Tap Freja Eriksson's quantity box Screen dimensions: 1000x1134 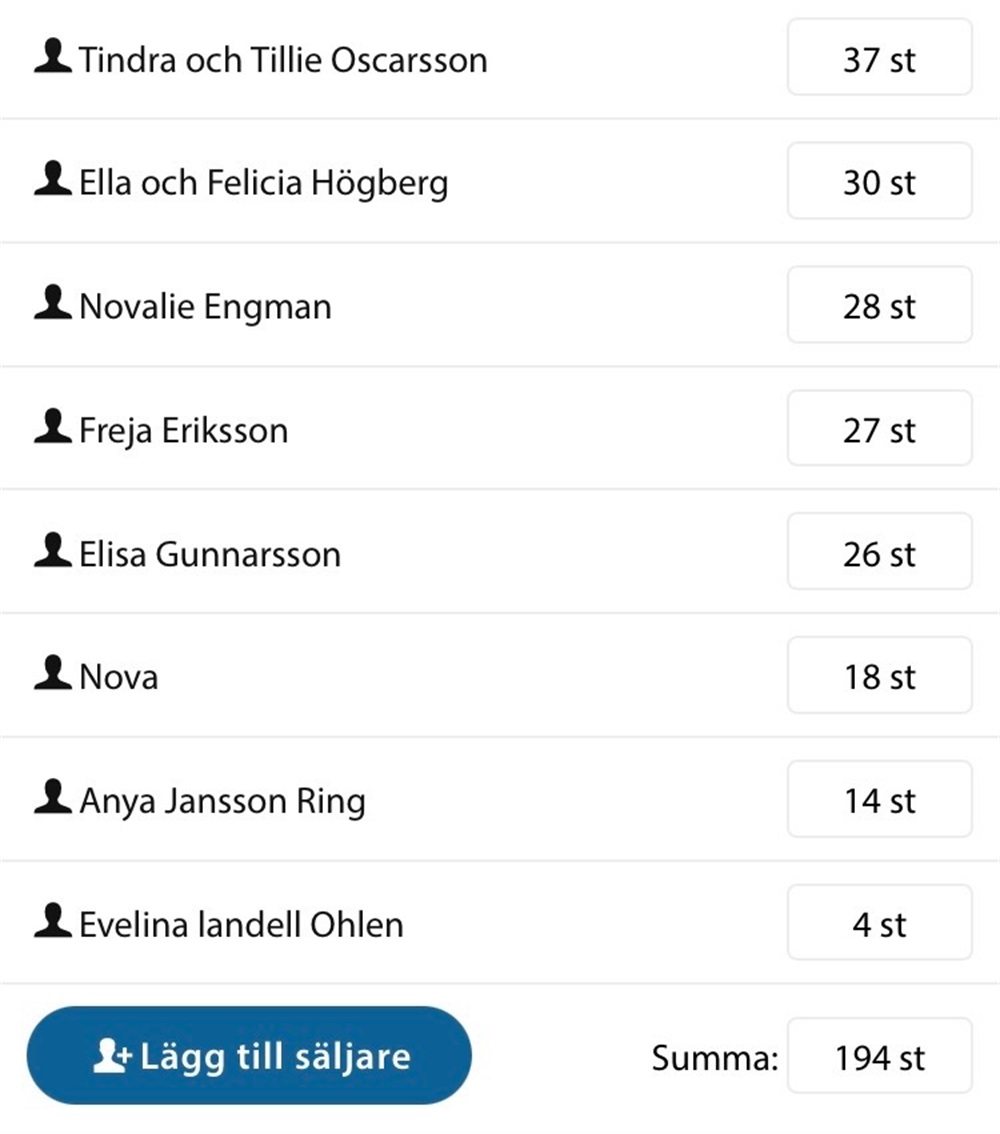[x=879, y=430]
